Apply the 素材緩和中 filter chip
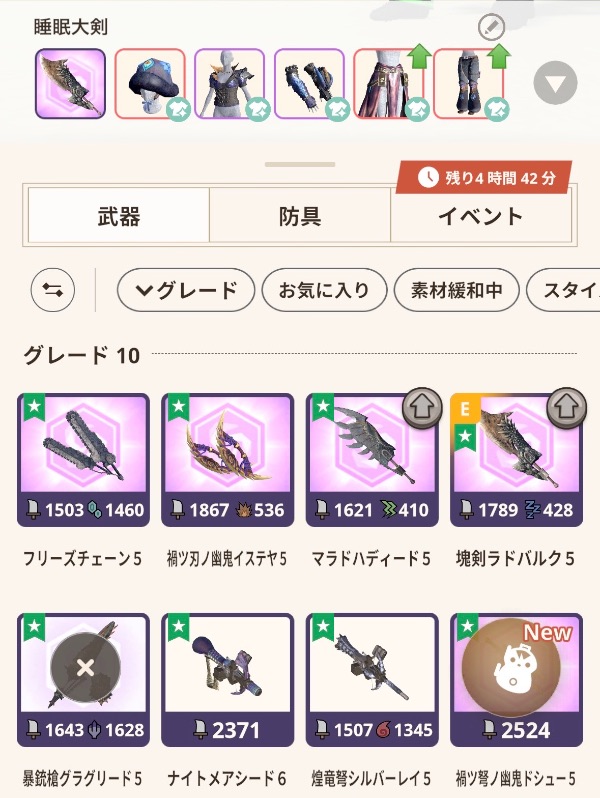 click(456, 291)
